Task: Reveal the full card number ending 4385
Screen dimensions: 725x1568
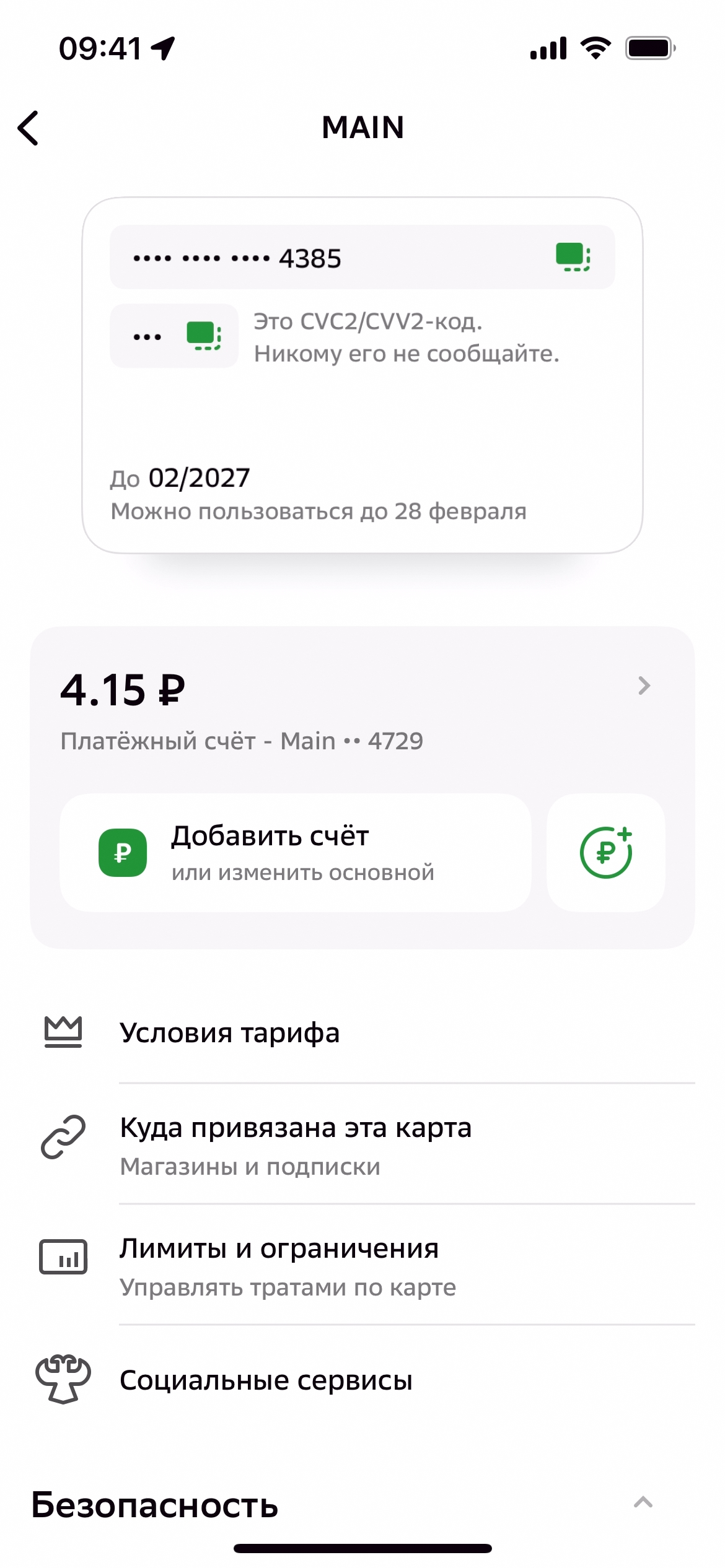Action: [573, 257]
